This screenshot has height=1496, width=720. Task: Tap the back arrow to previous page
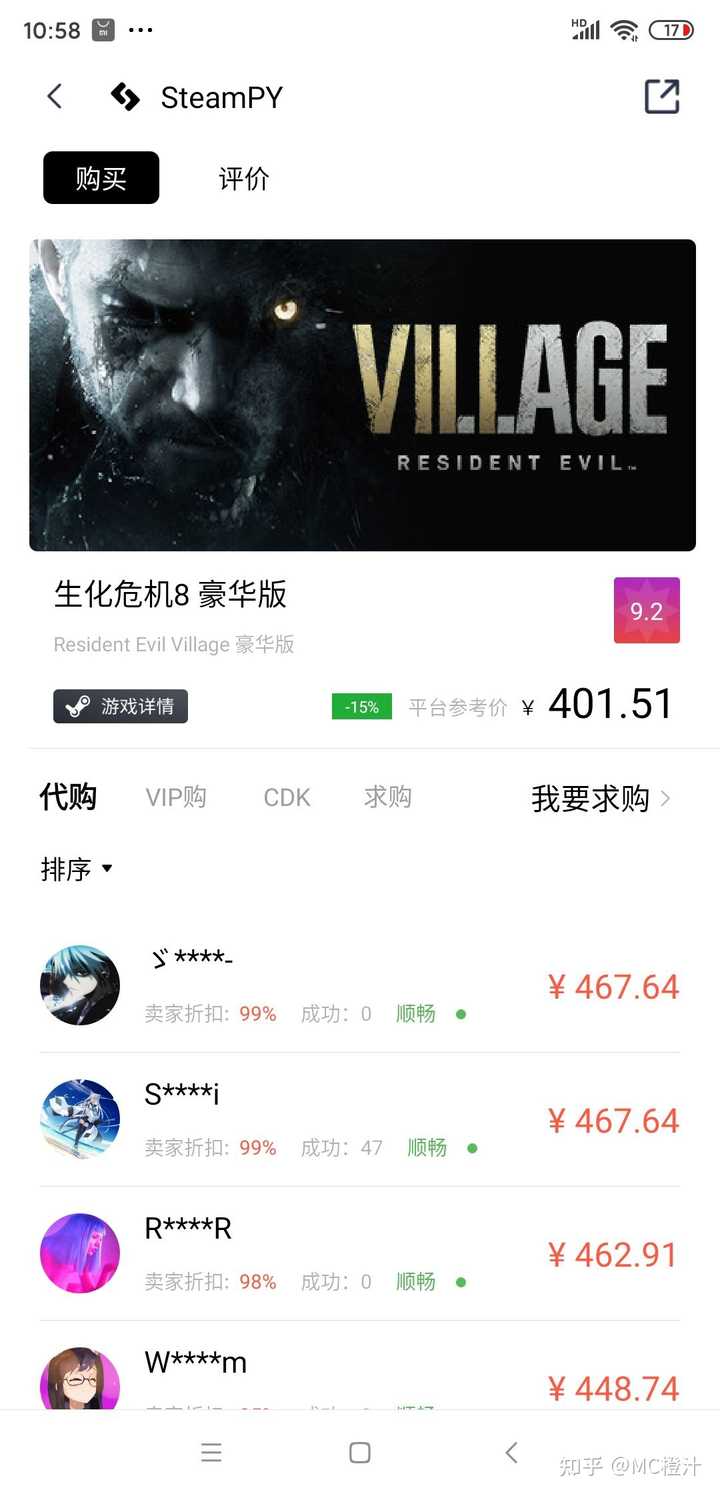click(x=54, y=97)
